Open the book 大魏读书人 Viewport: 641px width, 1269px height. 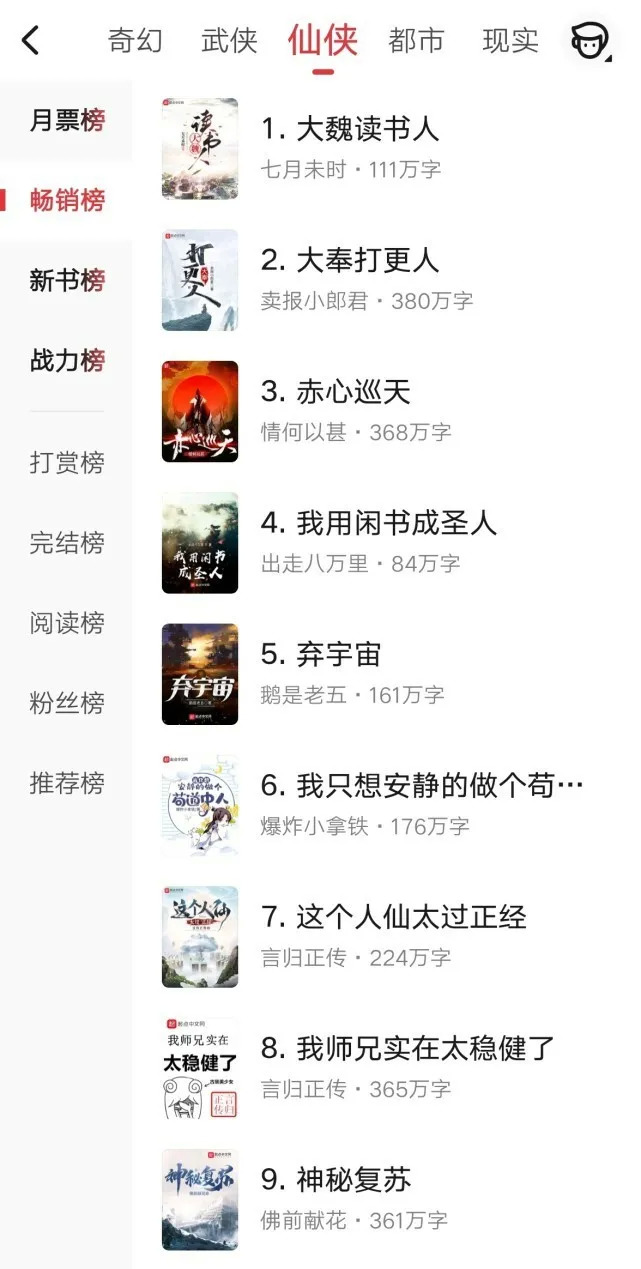tap(367, 129)
